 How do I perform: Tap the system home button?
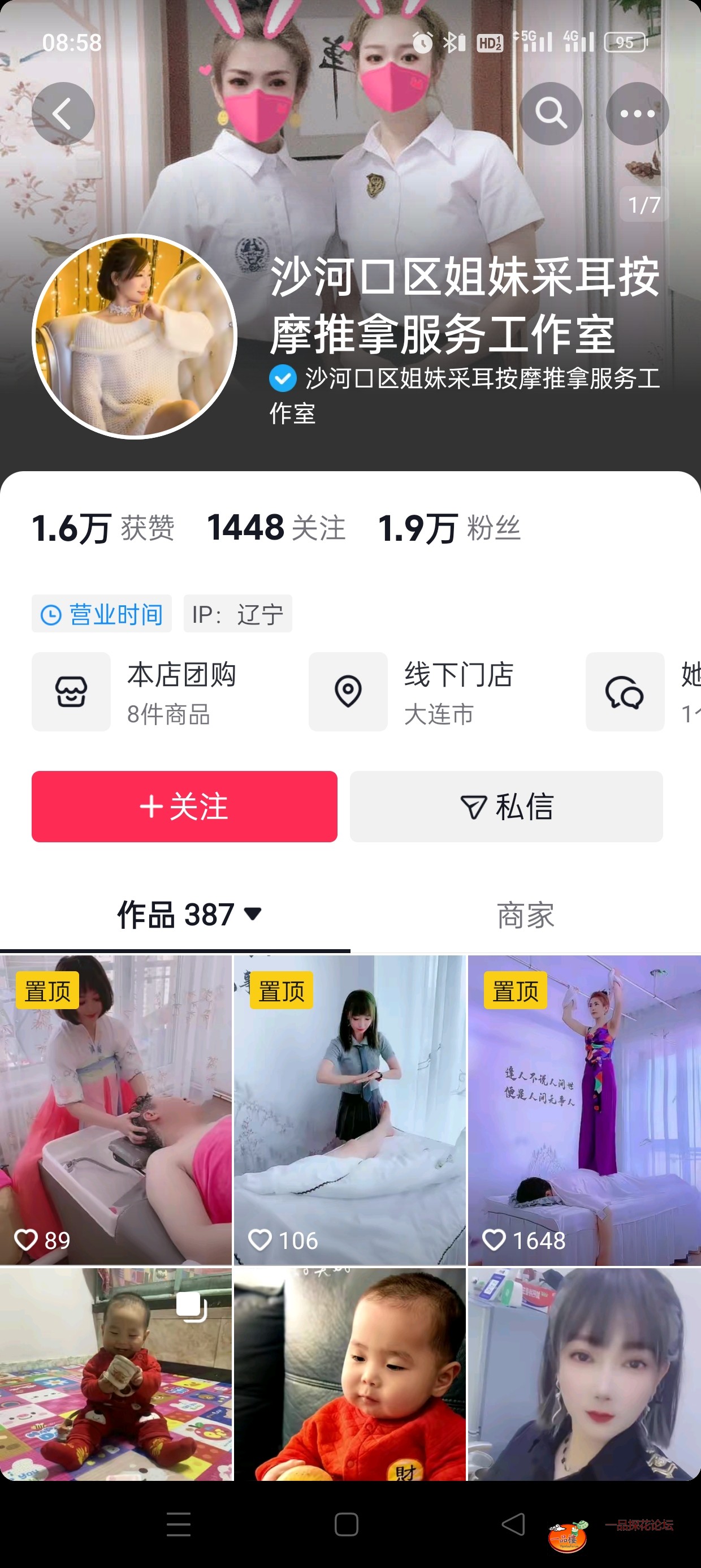pos(346,1524)
